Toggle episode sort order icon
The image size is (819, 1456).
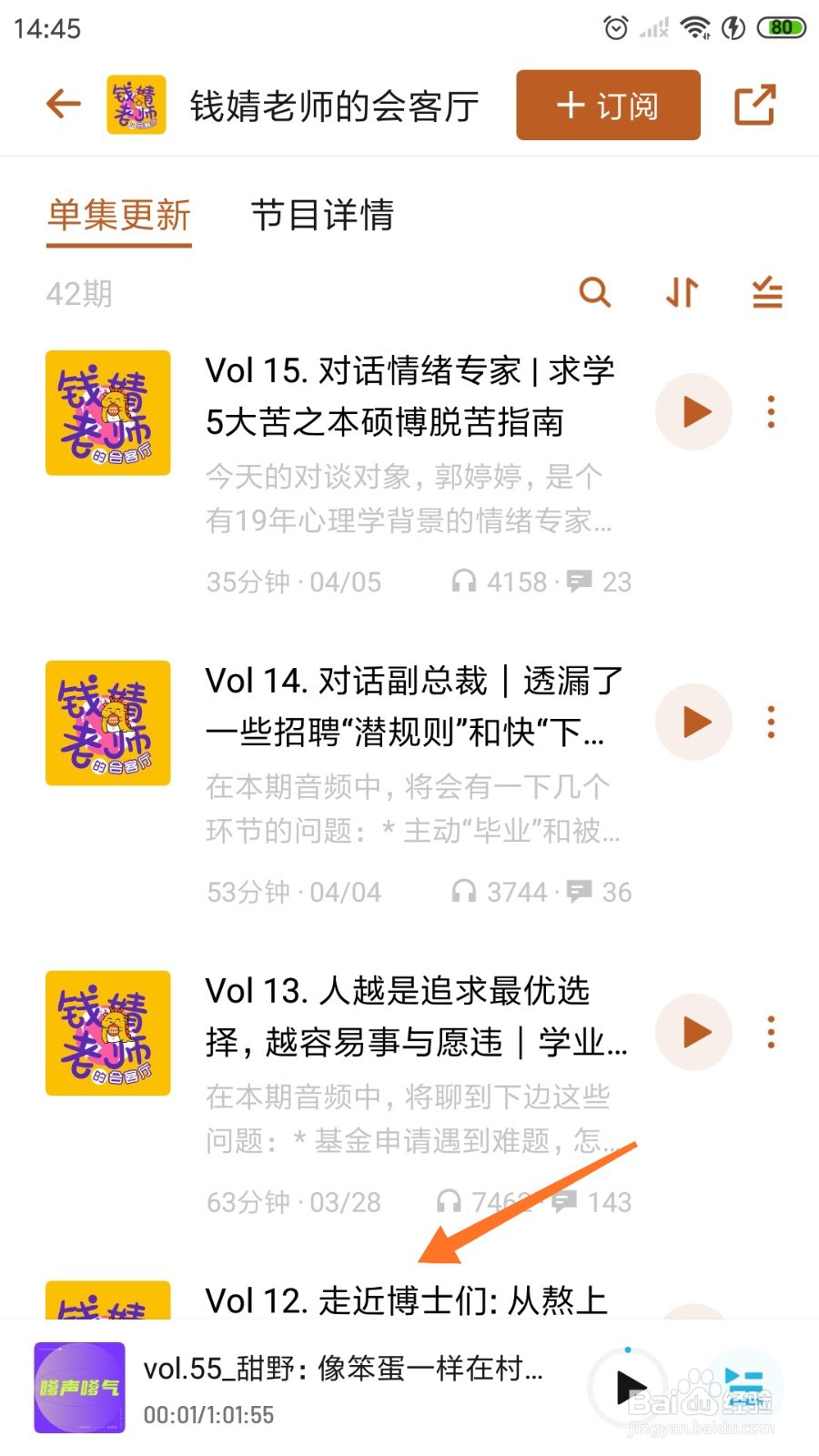tap(681, 293)
